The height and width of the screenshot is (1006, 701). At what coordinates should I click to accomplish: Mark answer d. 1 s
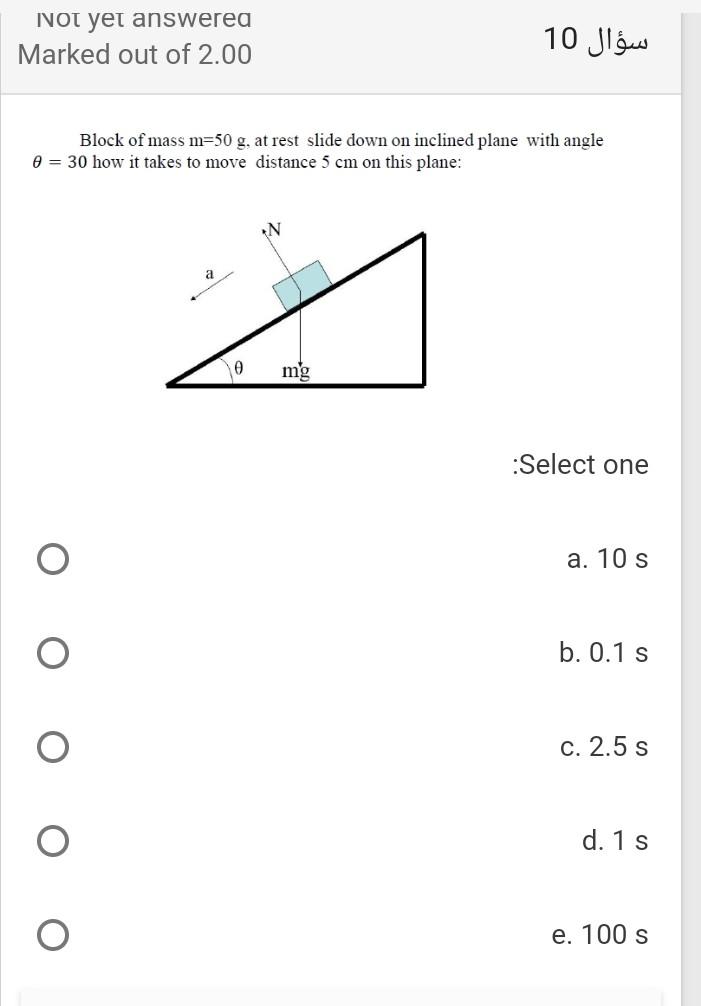(53, 841)
